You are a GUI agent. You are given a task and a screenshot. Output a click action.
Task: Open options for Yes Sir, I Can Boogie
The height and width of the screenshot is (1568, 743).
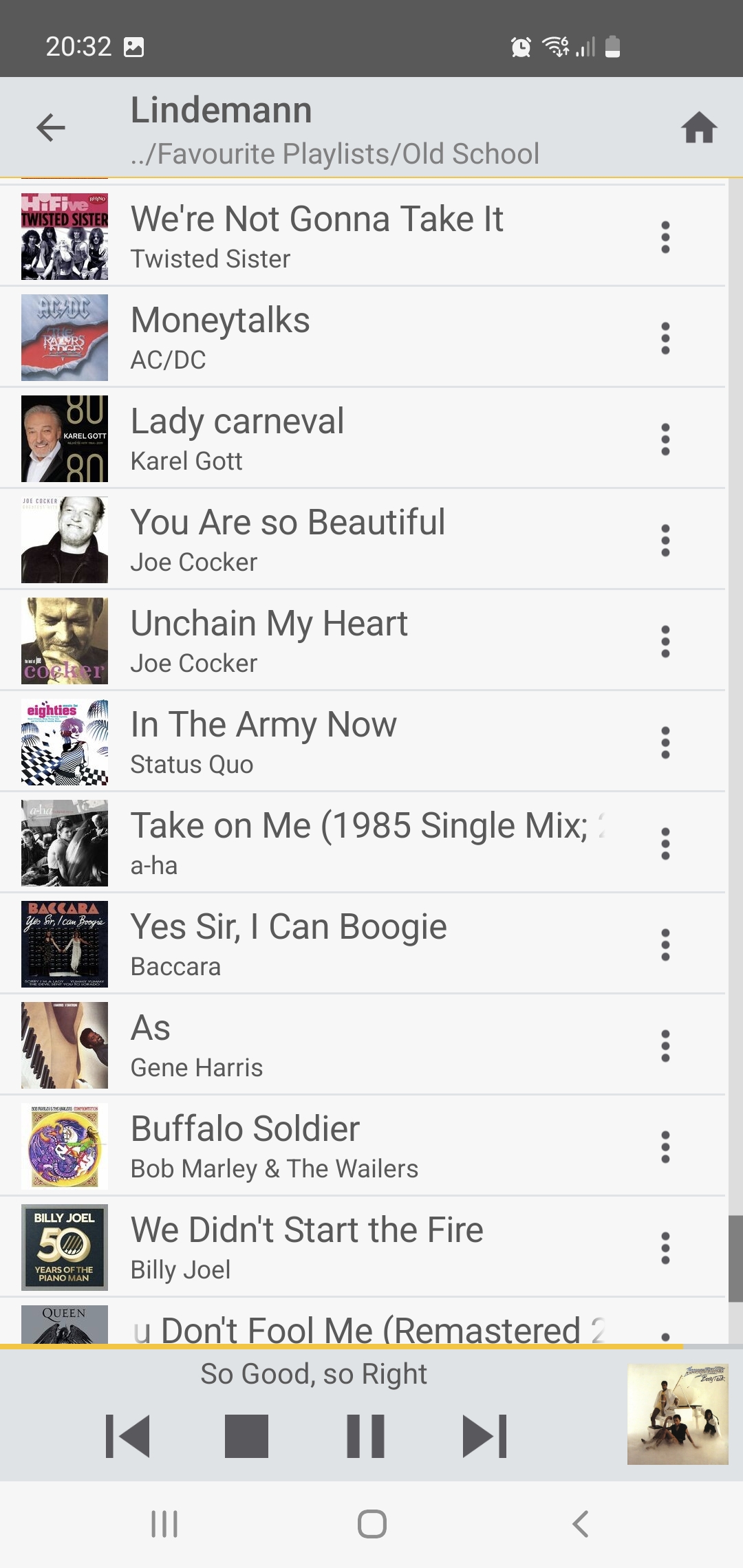(665, 945)
